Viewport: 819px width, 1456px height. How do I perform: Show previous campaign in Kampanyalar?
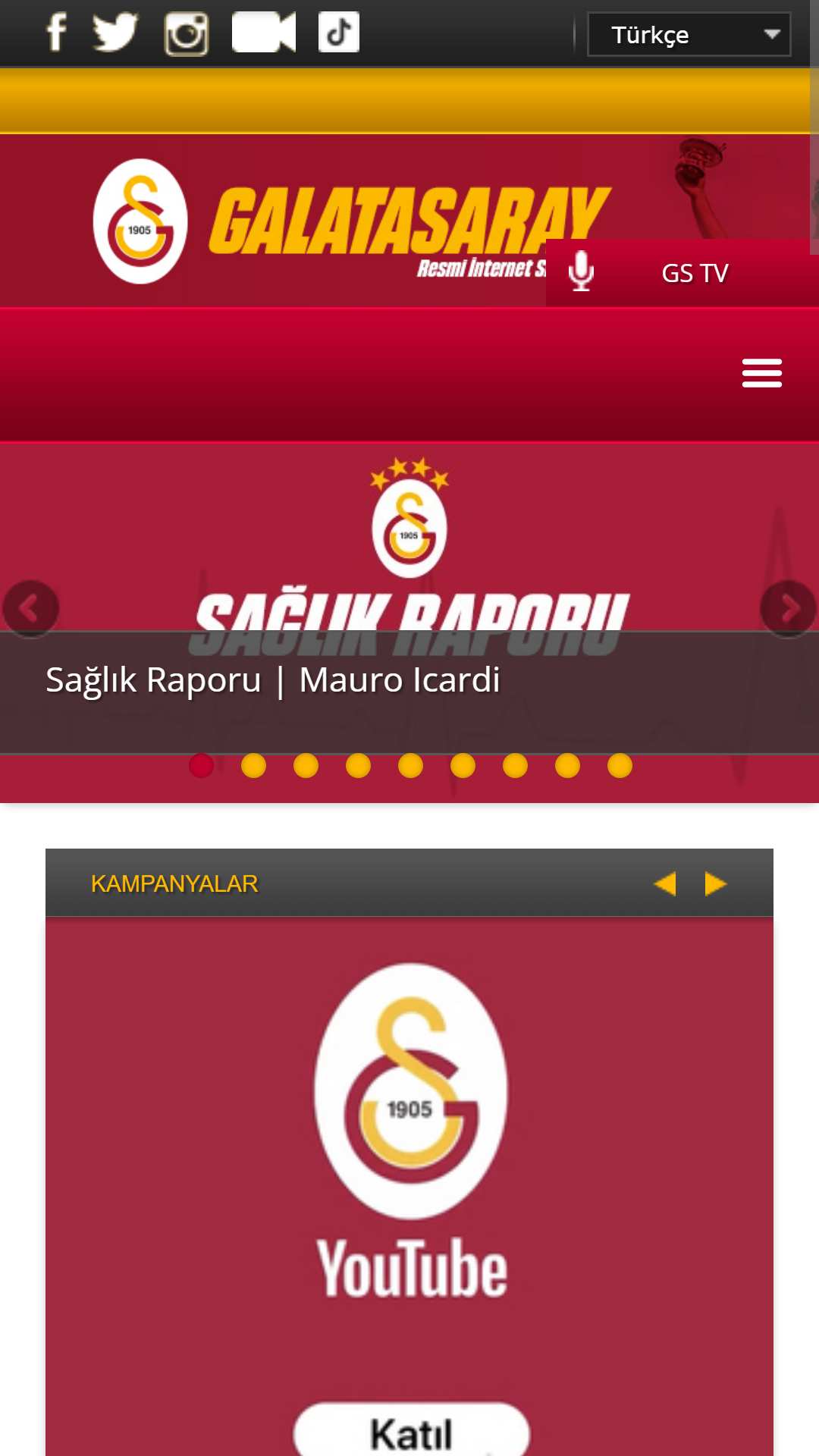665,883
